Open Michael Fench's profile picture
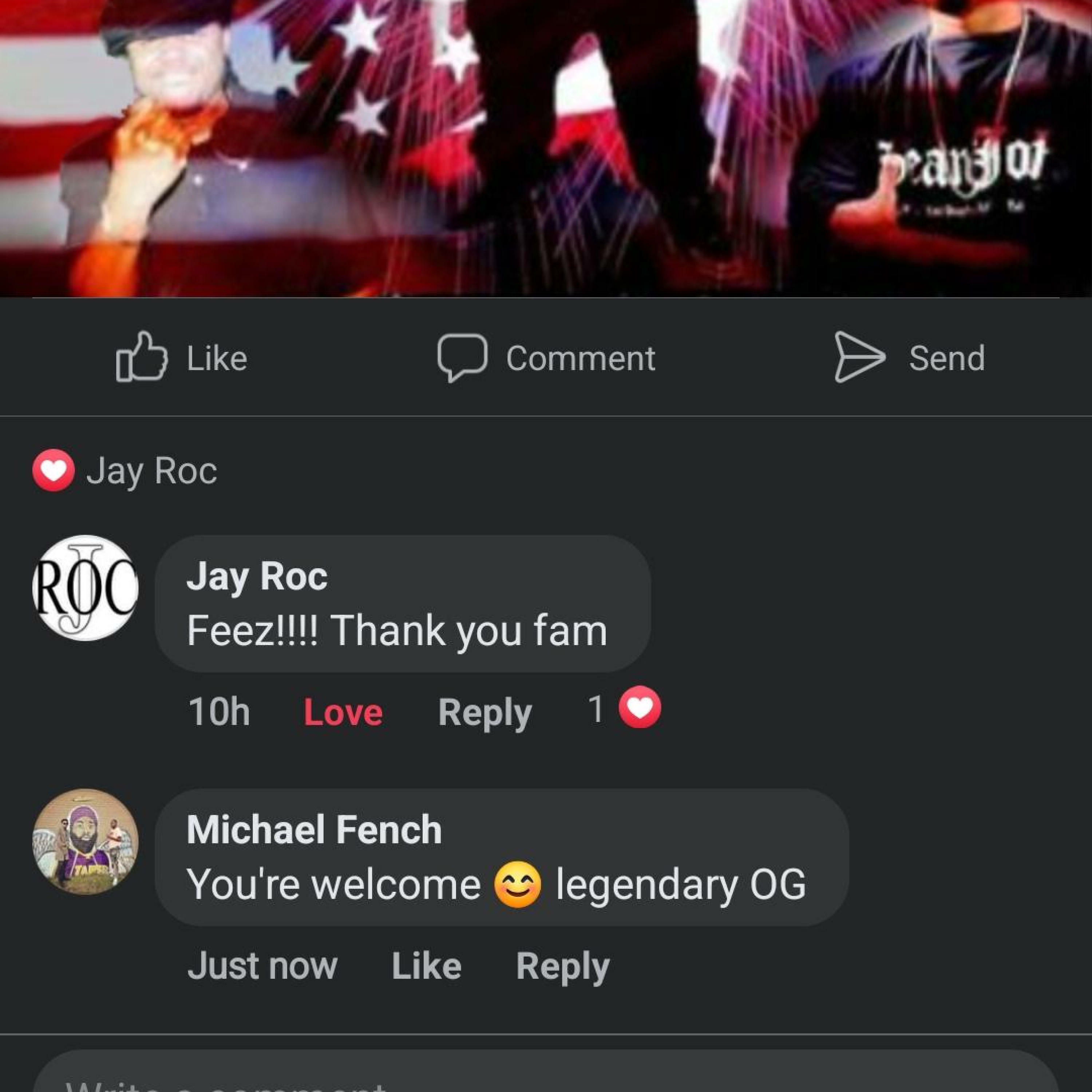1092x1092 pixels. pos(85,842)
